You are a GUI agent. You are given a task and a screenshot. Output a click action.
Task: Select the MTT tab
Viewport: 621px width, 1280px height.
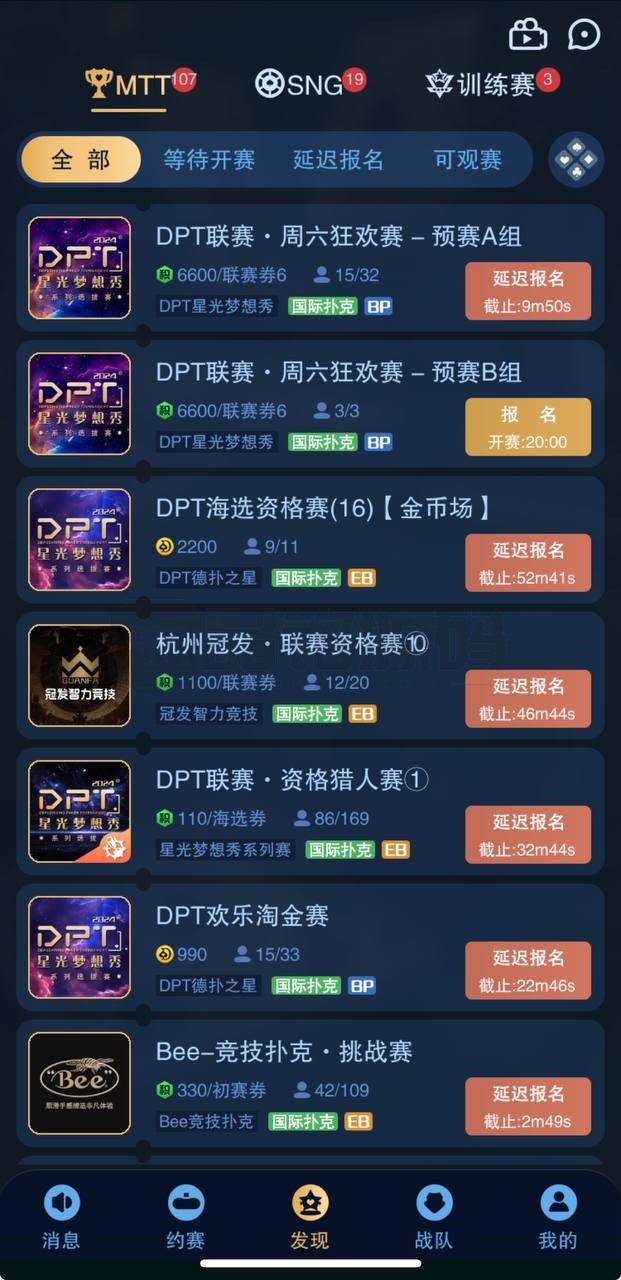[x=140, y=84]
